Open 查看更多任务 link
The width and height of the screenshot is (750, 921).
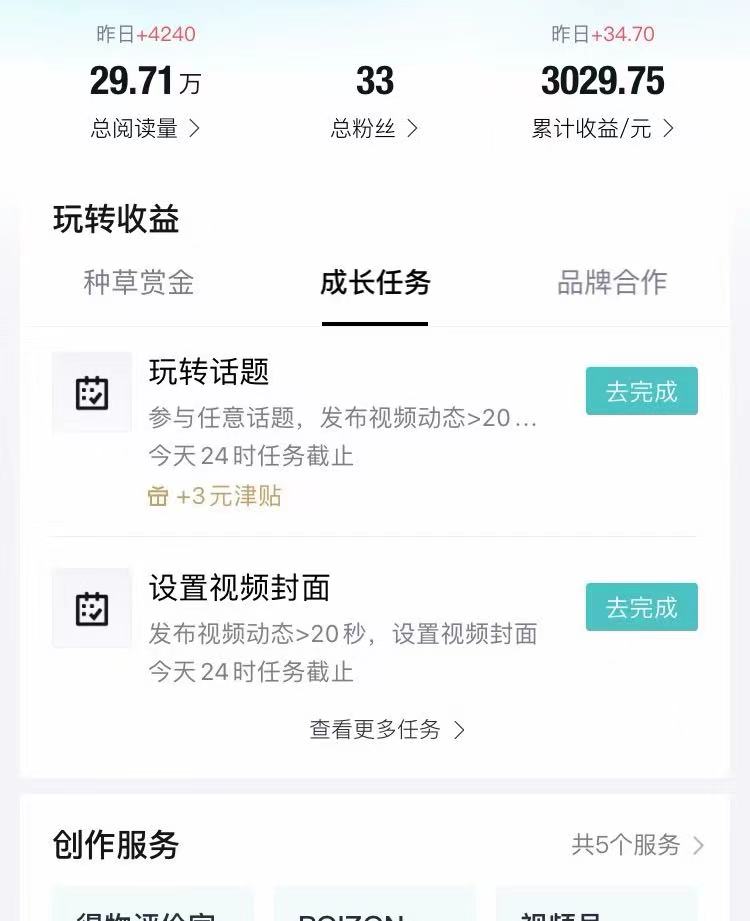tap(387, 730)
